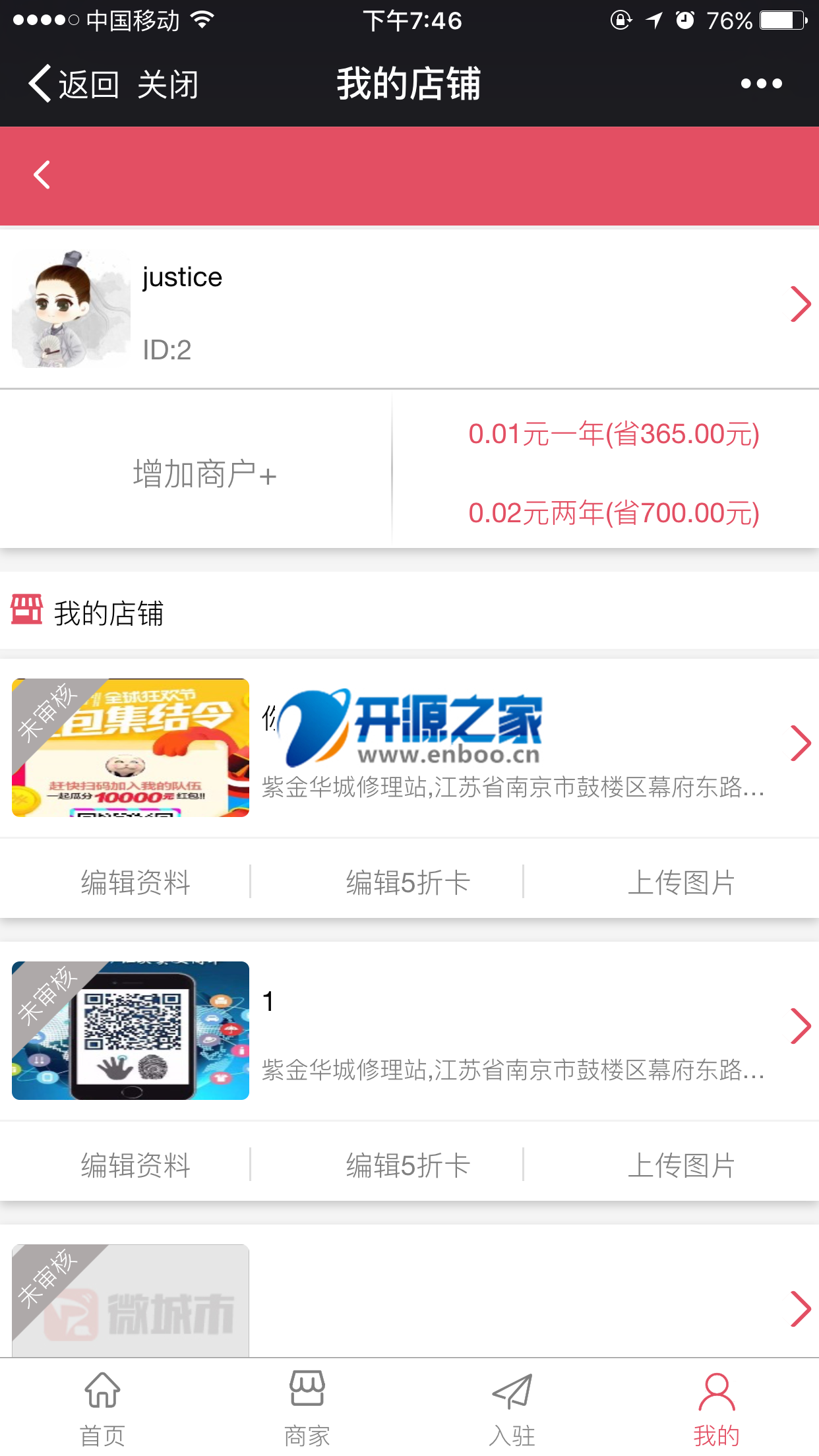Tap 编辑5折卡 under the 开源之家 shop

[408, 882]
